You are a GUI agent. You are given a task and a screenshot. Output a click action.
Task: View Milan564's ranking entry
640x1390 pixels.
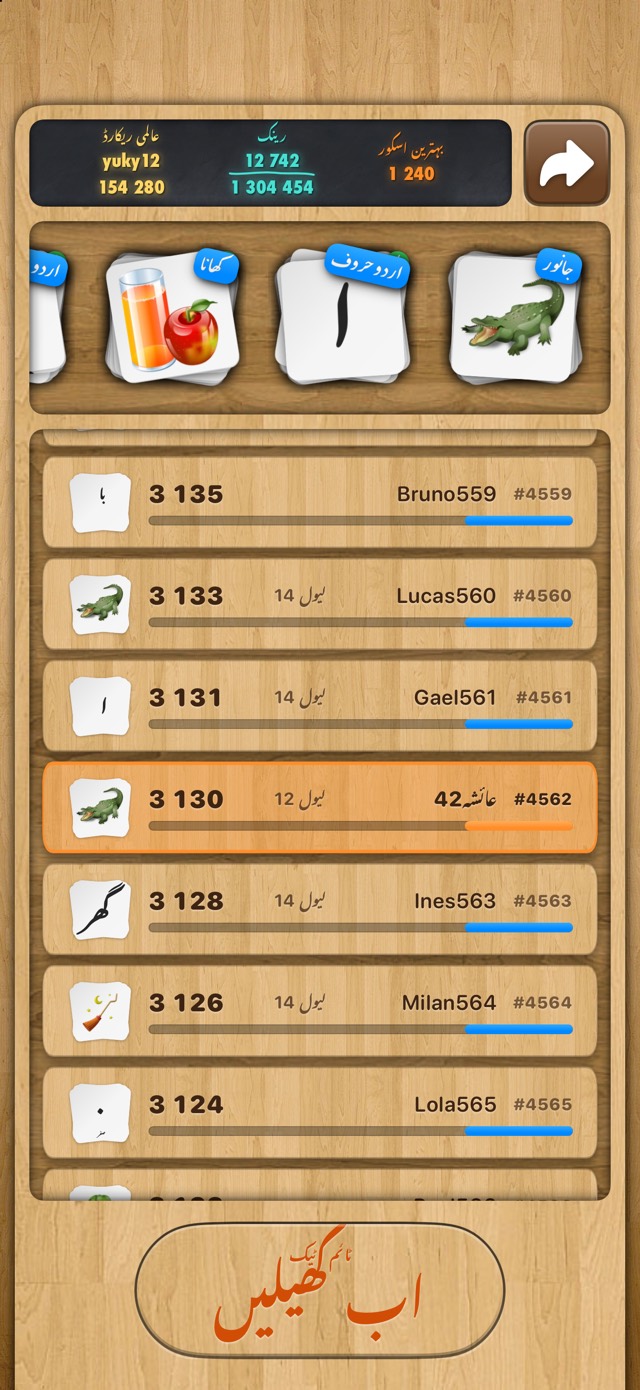[320, 1012]
